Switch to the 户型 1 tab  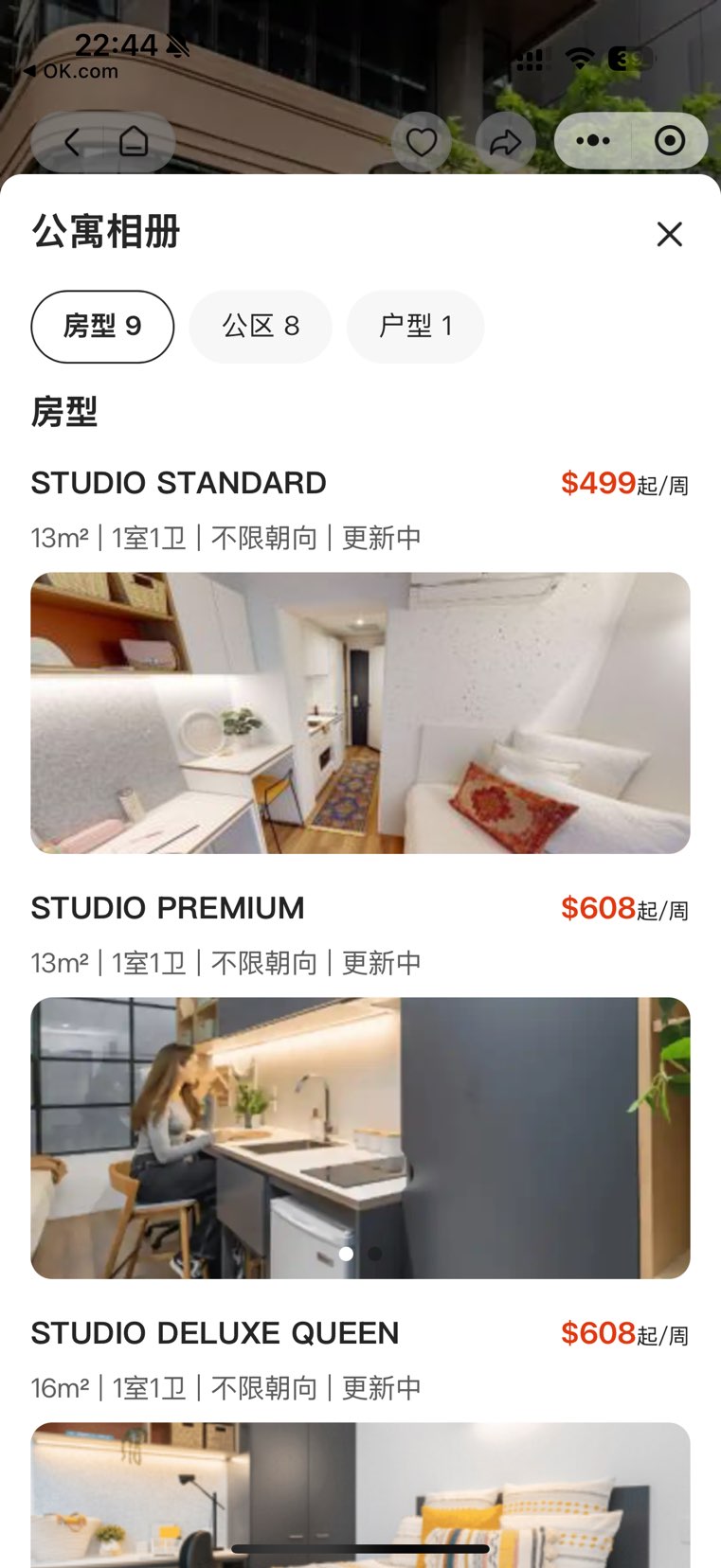click(415, 327)
